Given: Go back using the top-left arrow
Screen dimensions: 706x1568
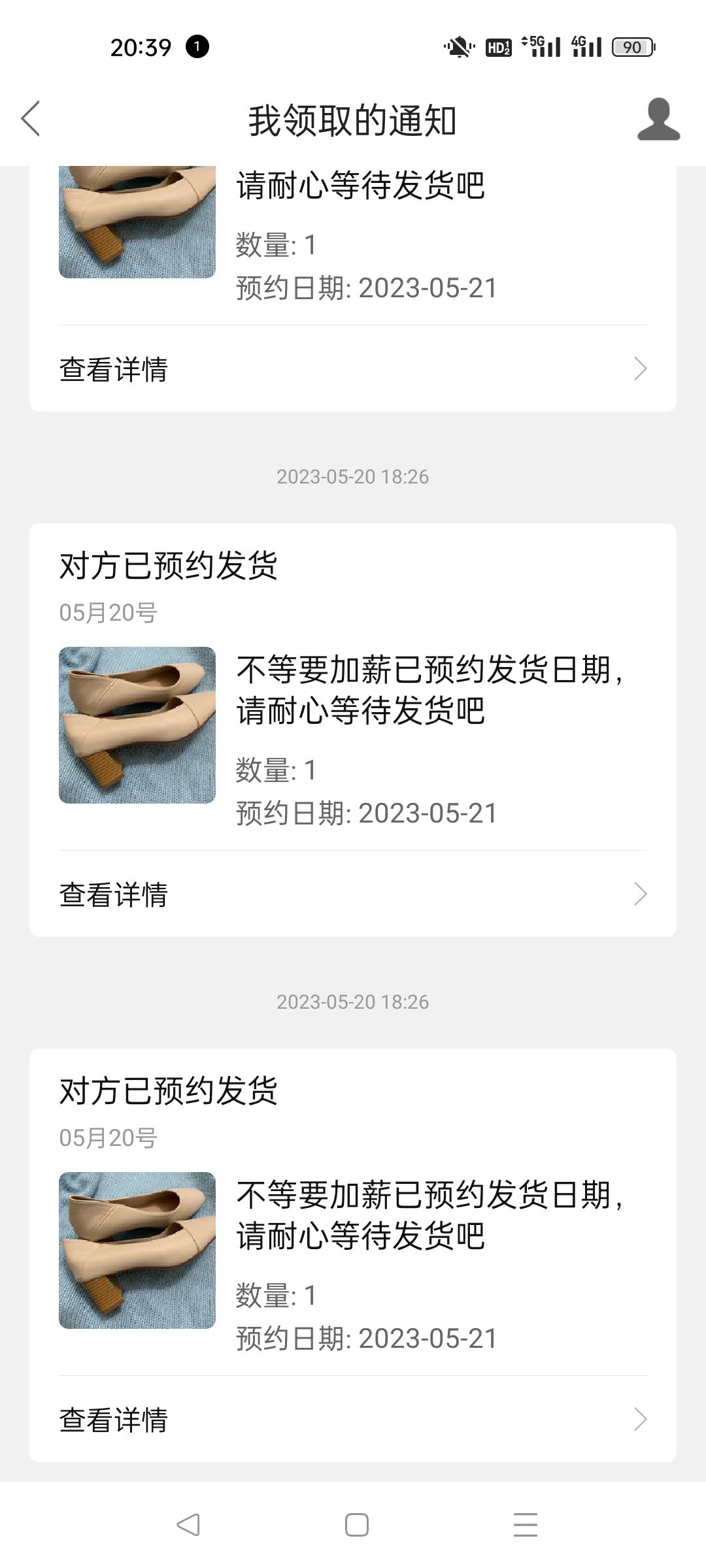Looking at the screenshot, I should [x=31, y=119].
